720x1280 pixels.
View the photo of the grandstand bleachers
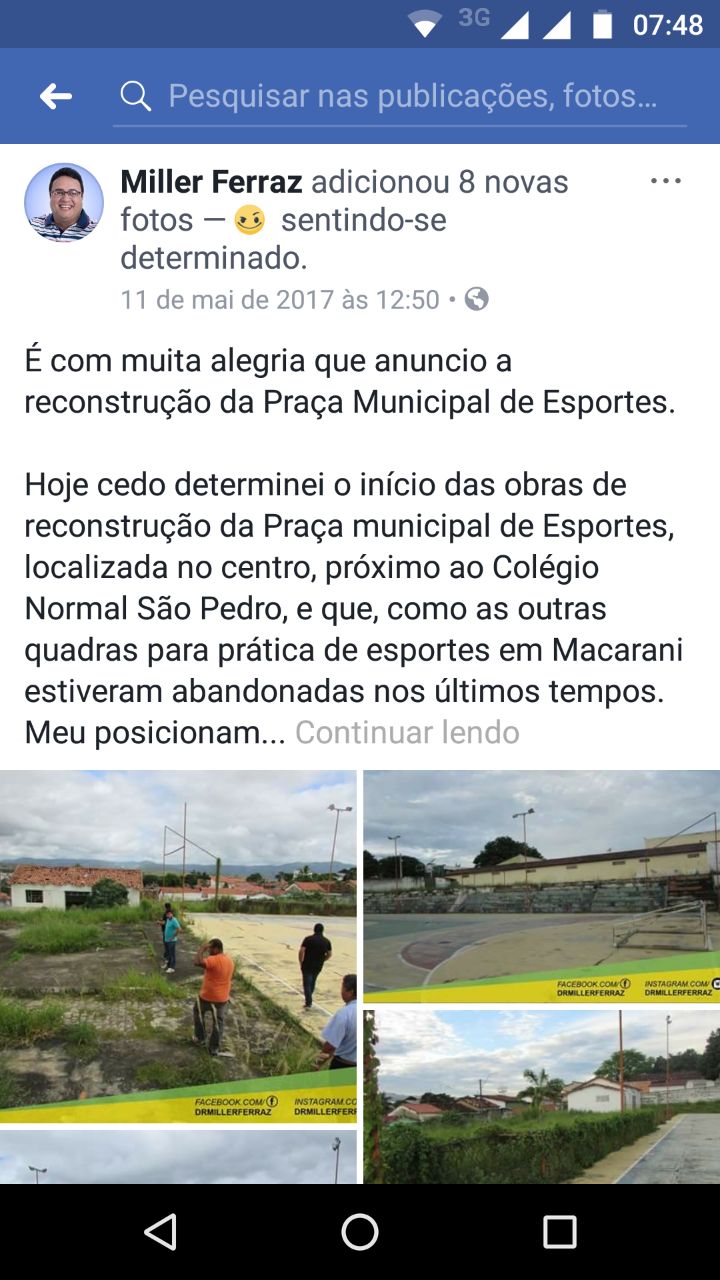[541, 886]
